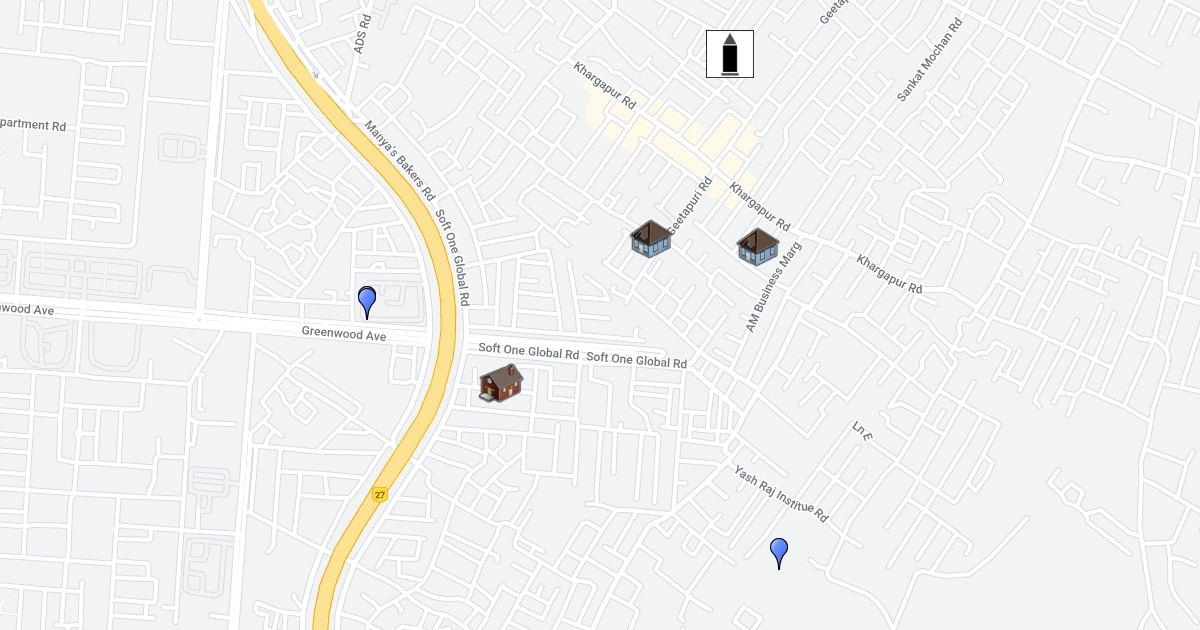Select the blue house marker at AM Business Marg

point(757,246)
